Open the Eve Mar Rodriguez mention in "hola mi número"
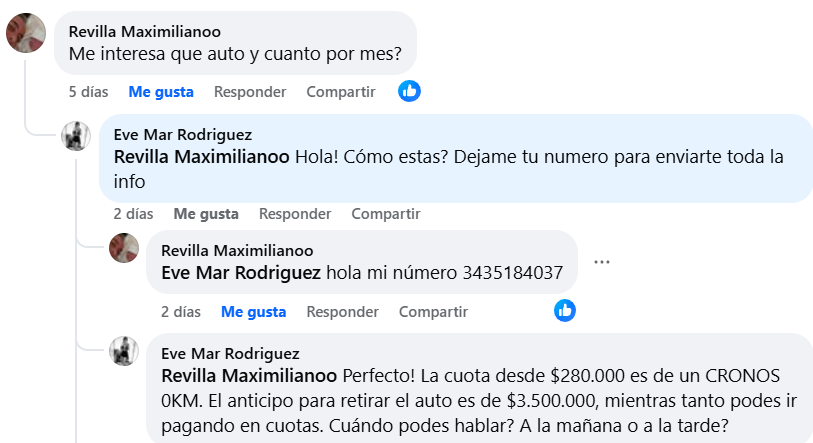Viewport: 813px width, 443px height. (x=241, y=272)
